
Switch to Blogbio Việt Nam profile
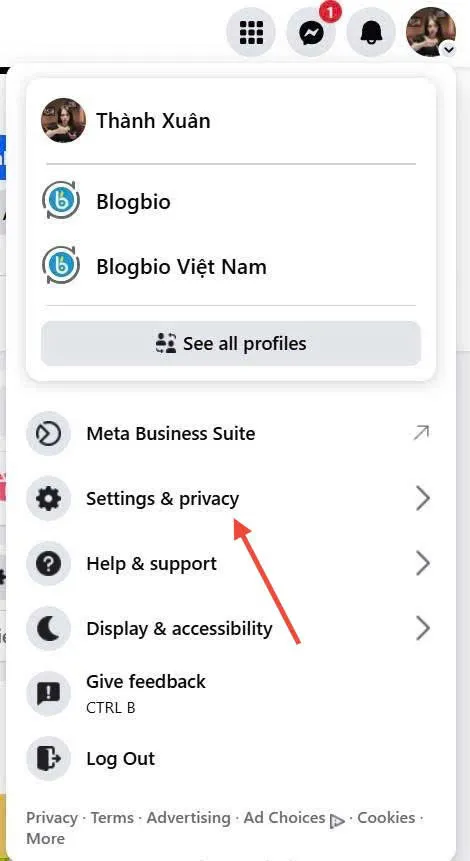[231, 266]
